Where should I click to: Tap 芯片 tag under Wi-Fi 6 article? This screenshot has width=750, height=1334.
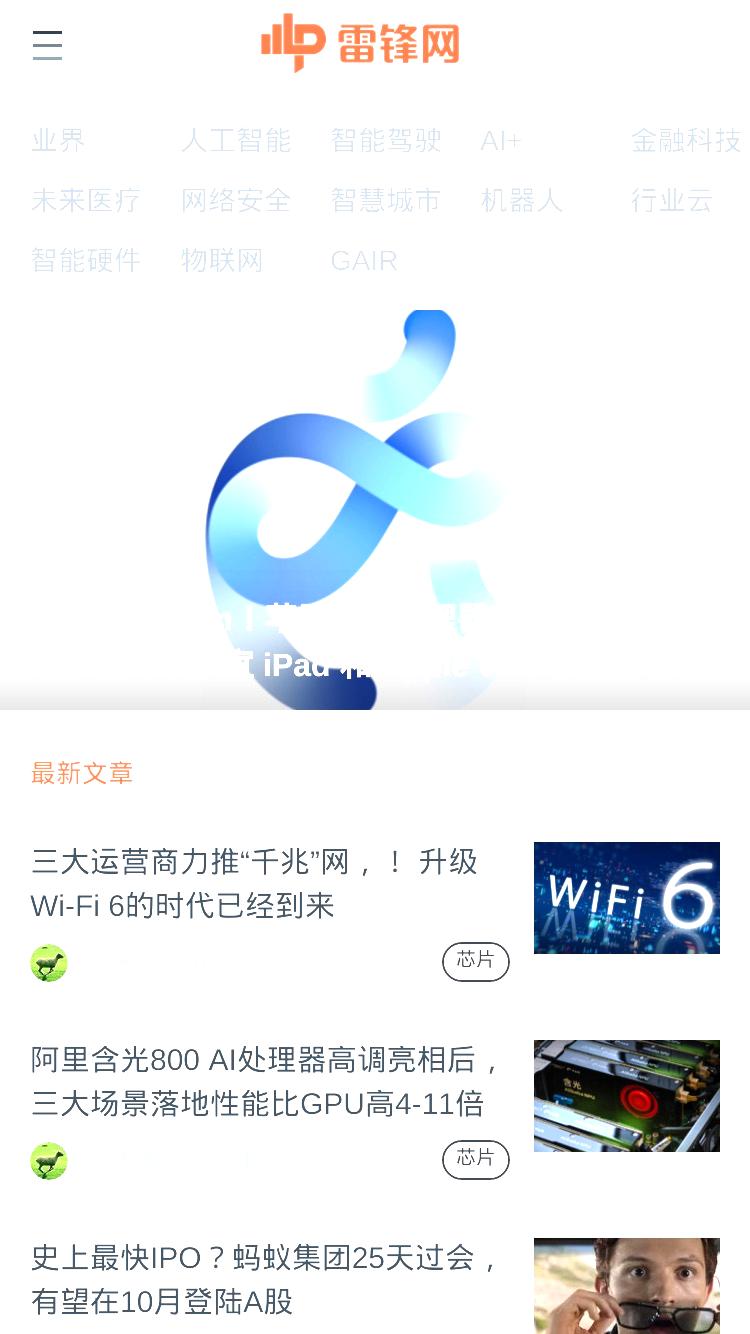476,962
